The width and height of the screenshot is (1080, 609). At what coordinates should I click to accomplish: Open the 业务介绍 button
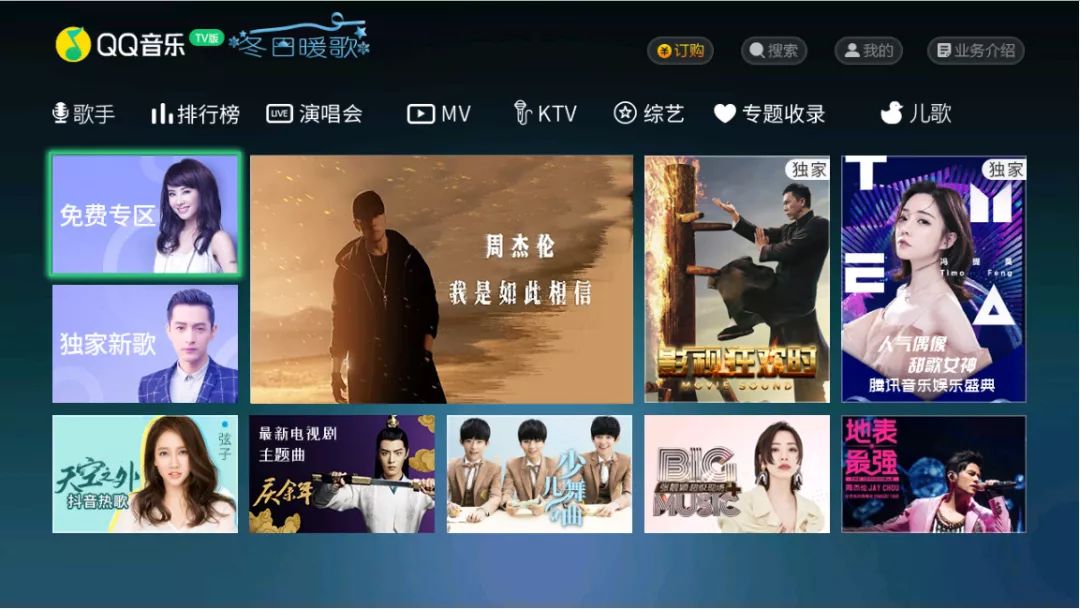pos(975,51)
